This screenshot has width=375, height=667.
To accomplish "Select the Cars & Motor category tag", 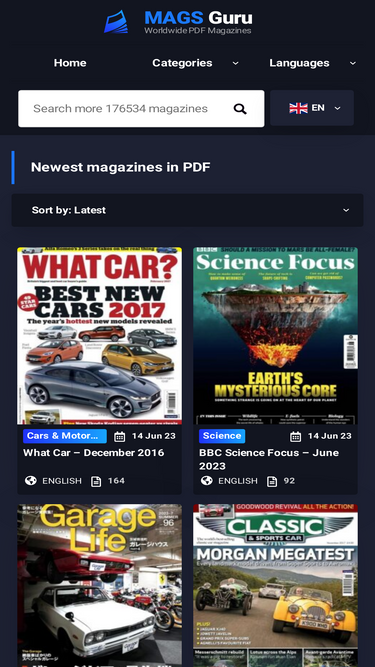I will tap(65, 436).
